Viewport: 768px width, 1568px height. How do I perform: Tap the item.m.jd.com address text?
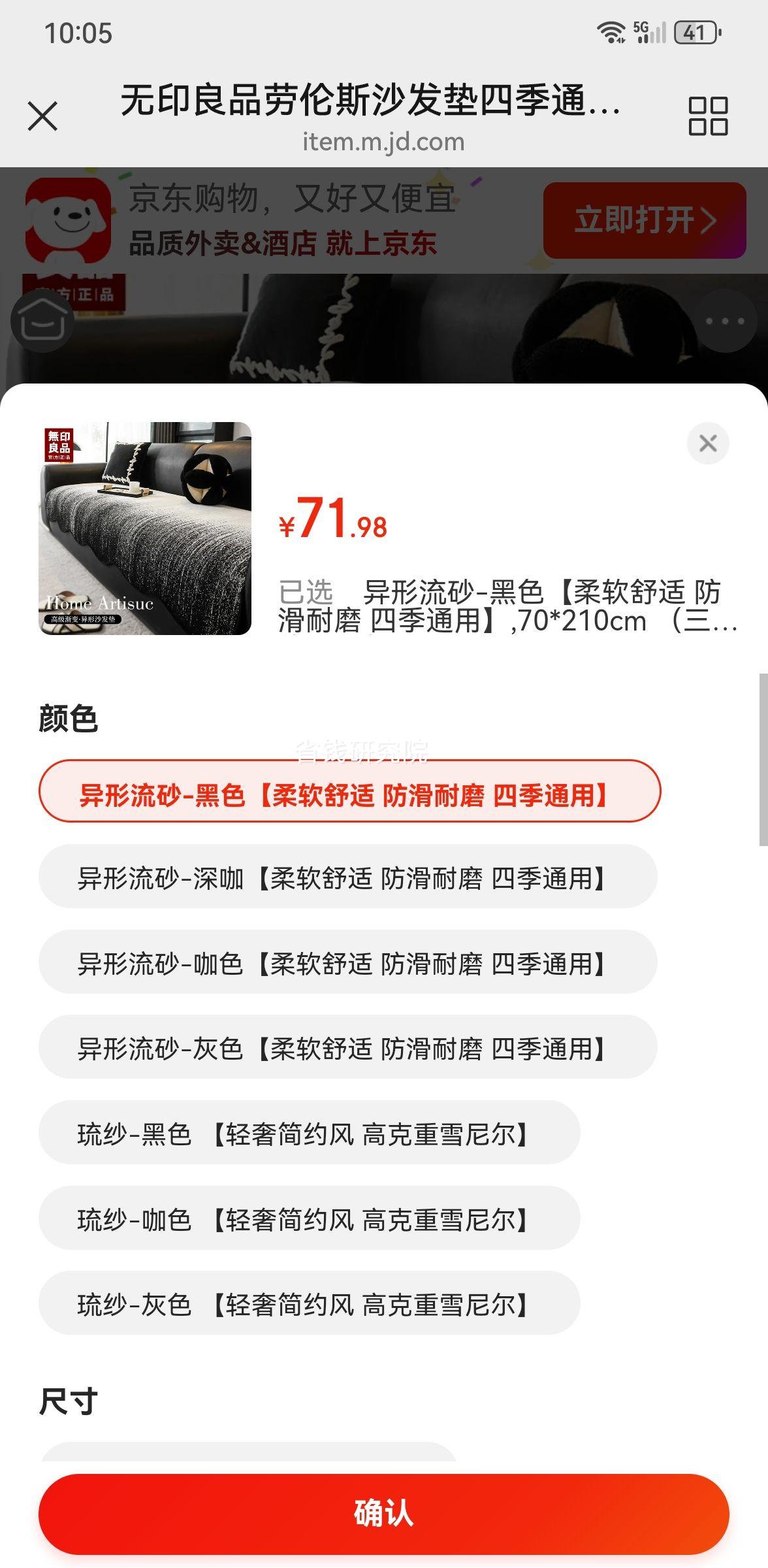(384, 141)
